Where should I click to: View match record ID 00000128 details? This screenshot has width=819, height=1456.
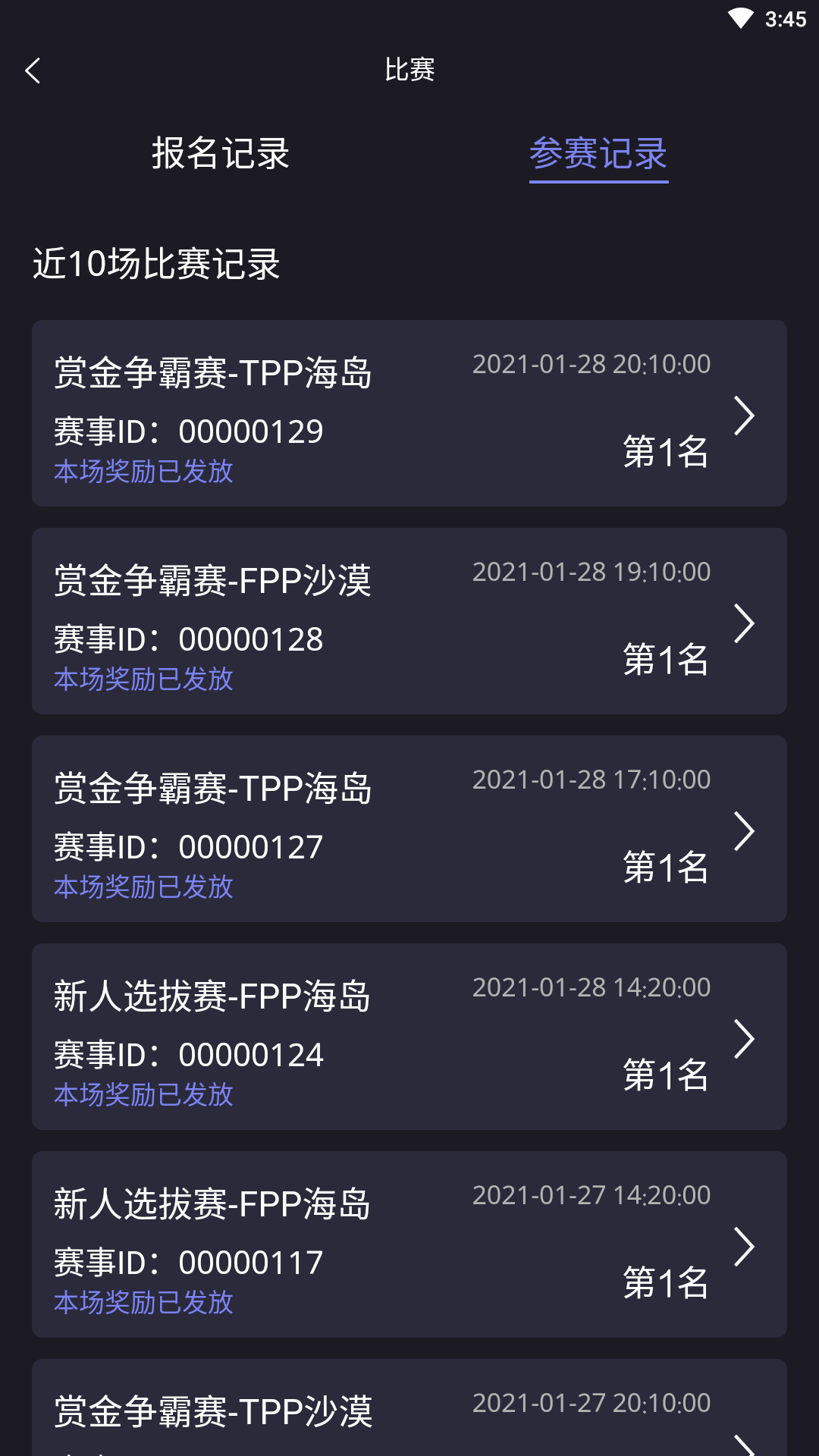click(x=409, y=621)
